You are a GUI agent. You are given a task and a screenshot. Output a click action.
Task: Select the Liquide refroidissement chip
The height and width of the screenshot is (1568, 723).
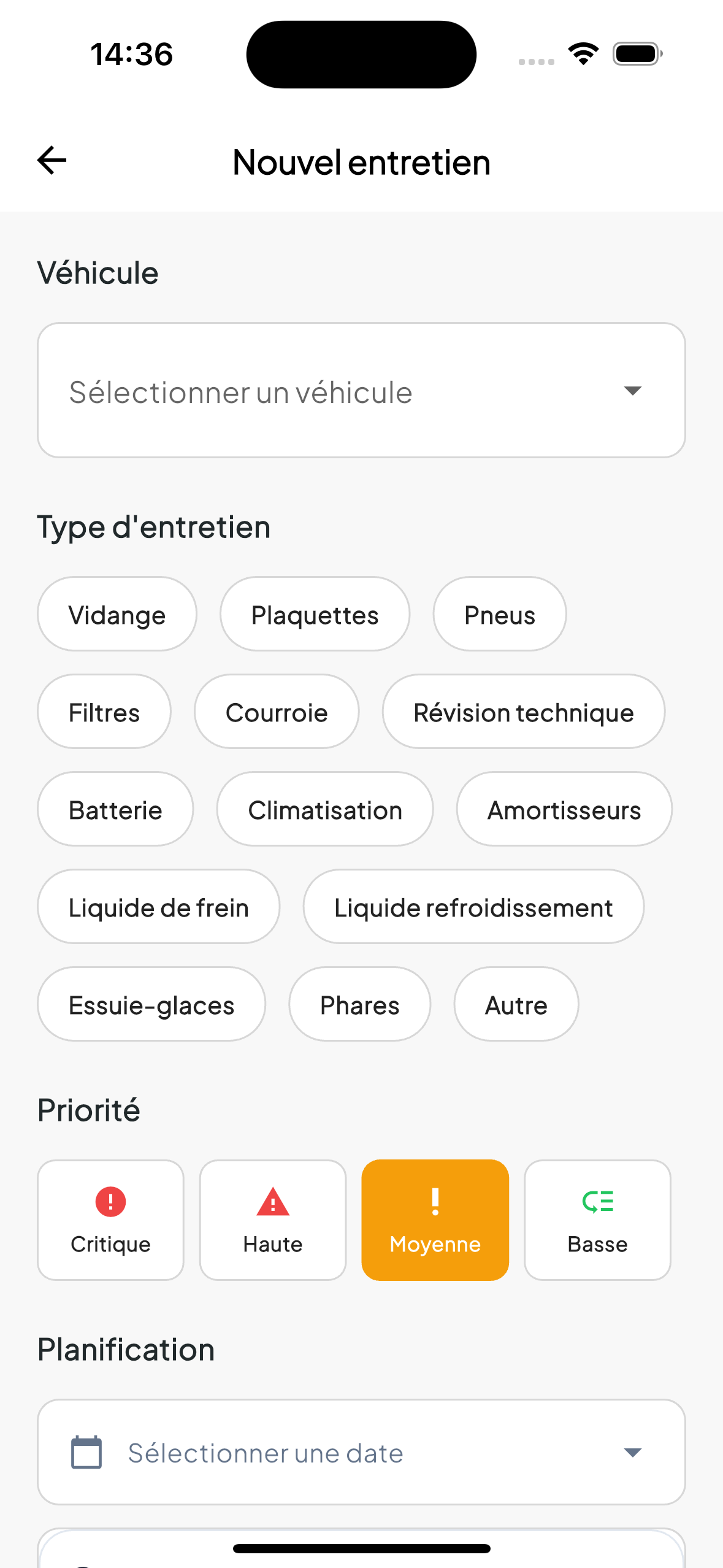[473, 907]
